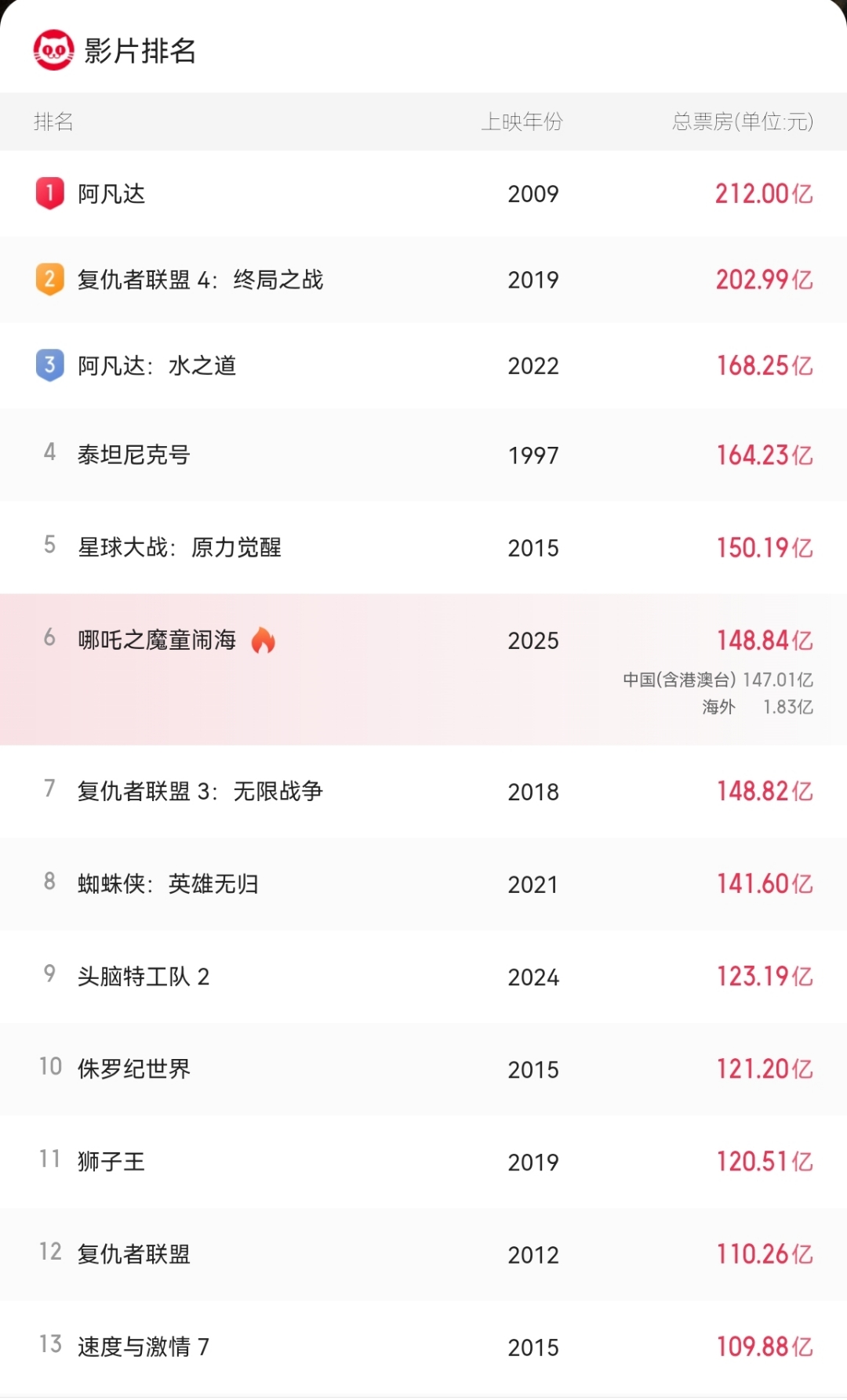Open 蜘蛛侠：英雄无归 entry
The width and height of the screenshot is (847, 1400).
pyautogui.click(x=167, y=884)
